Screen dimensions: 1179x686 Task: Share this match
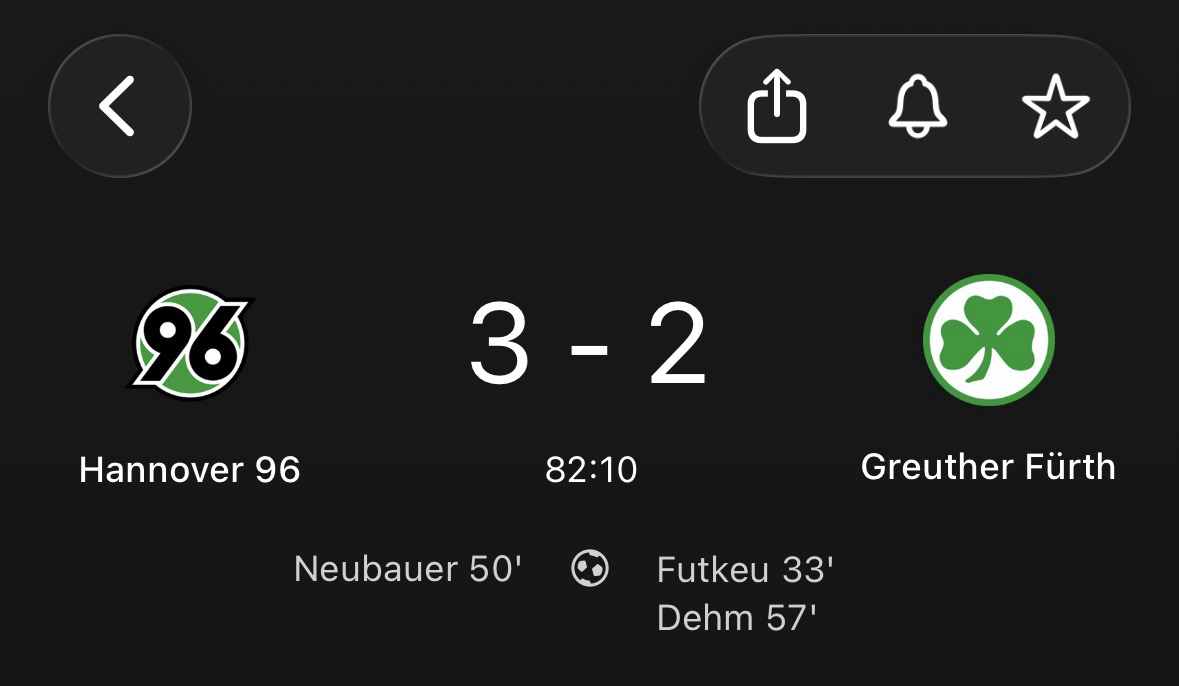point(777,106)
